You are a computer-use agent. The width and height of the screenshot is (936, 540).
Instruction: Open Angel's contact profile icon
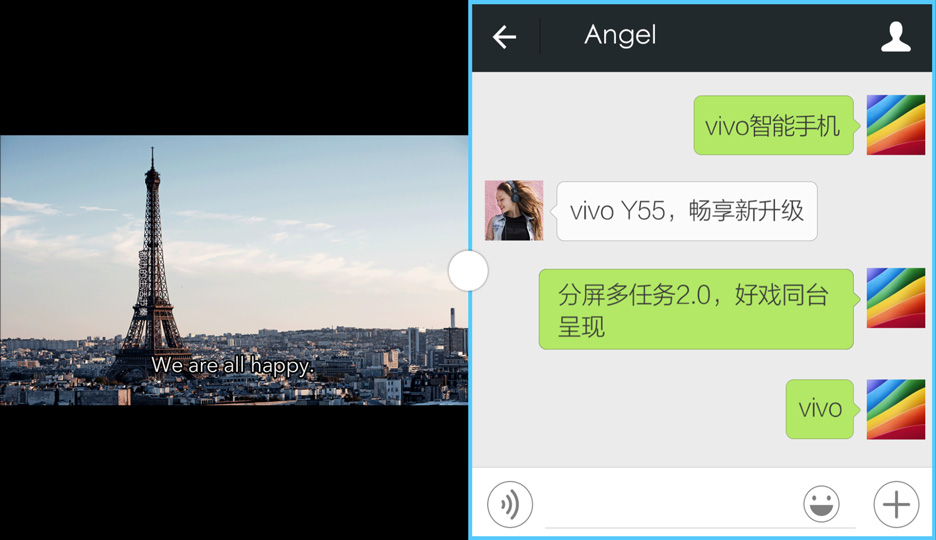point(895,37)
